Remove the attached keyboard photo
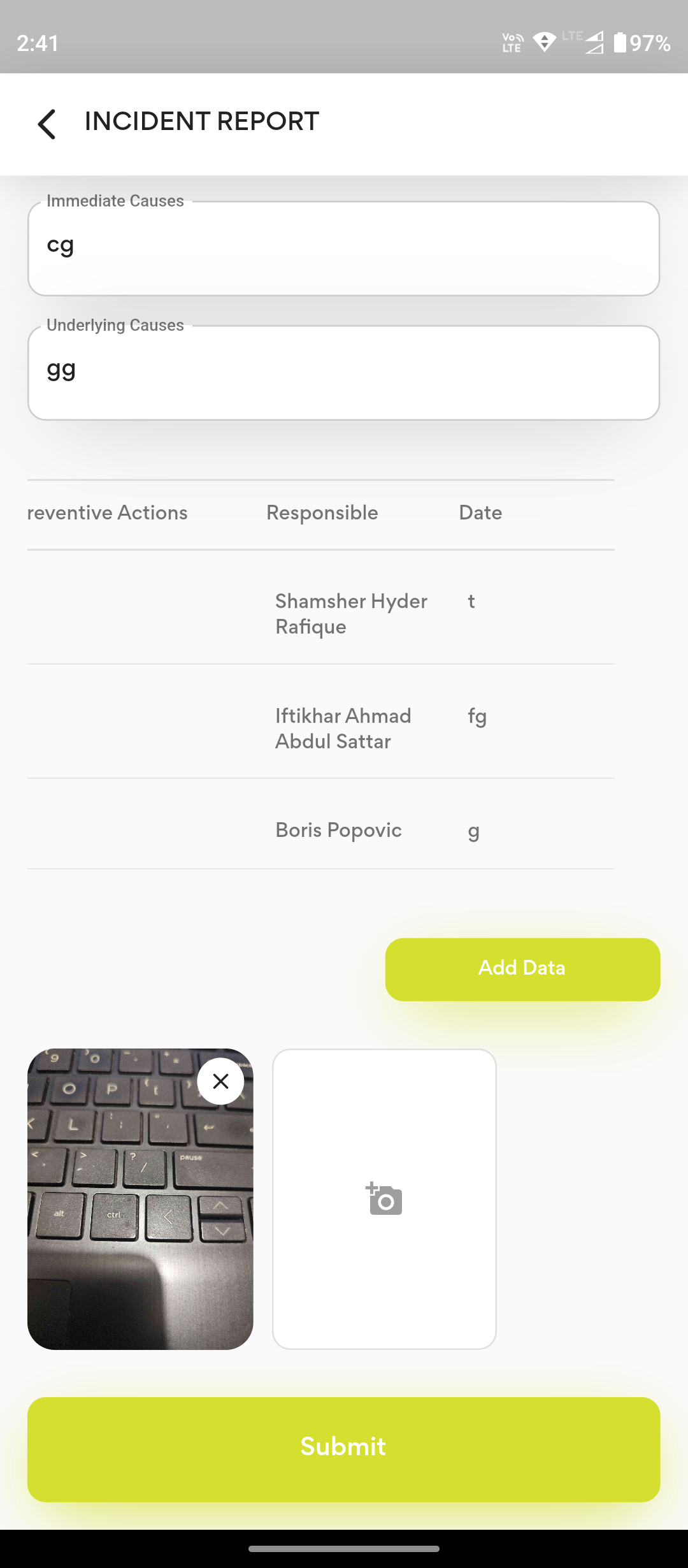Image resolution: width=688 pixels, height=1568 pixels. (x=220, y=1081)
